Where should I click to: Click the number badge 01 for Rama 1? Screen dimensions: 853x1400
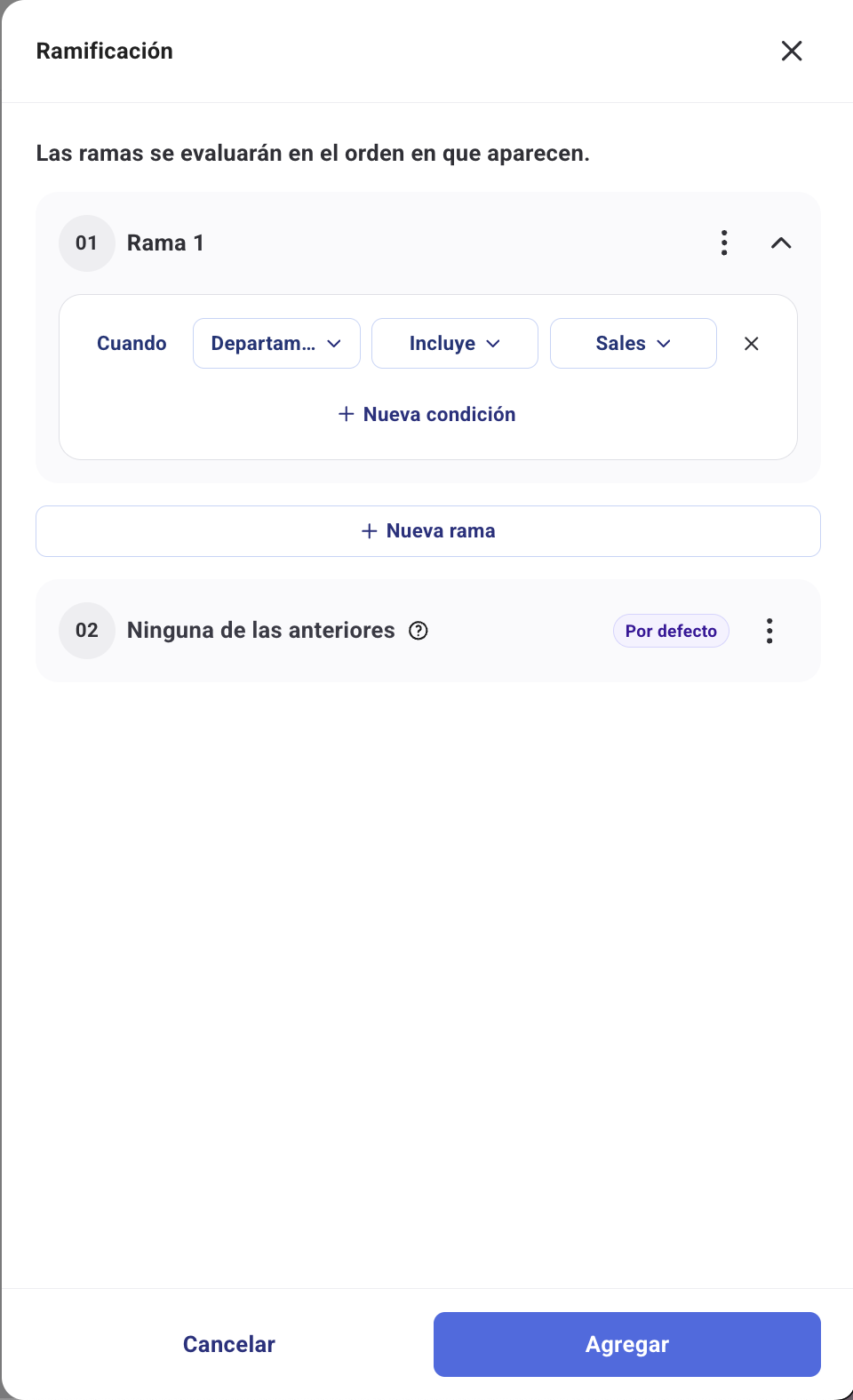(x=86, y=243)
